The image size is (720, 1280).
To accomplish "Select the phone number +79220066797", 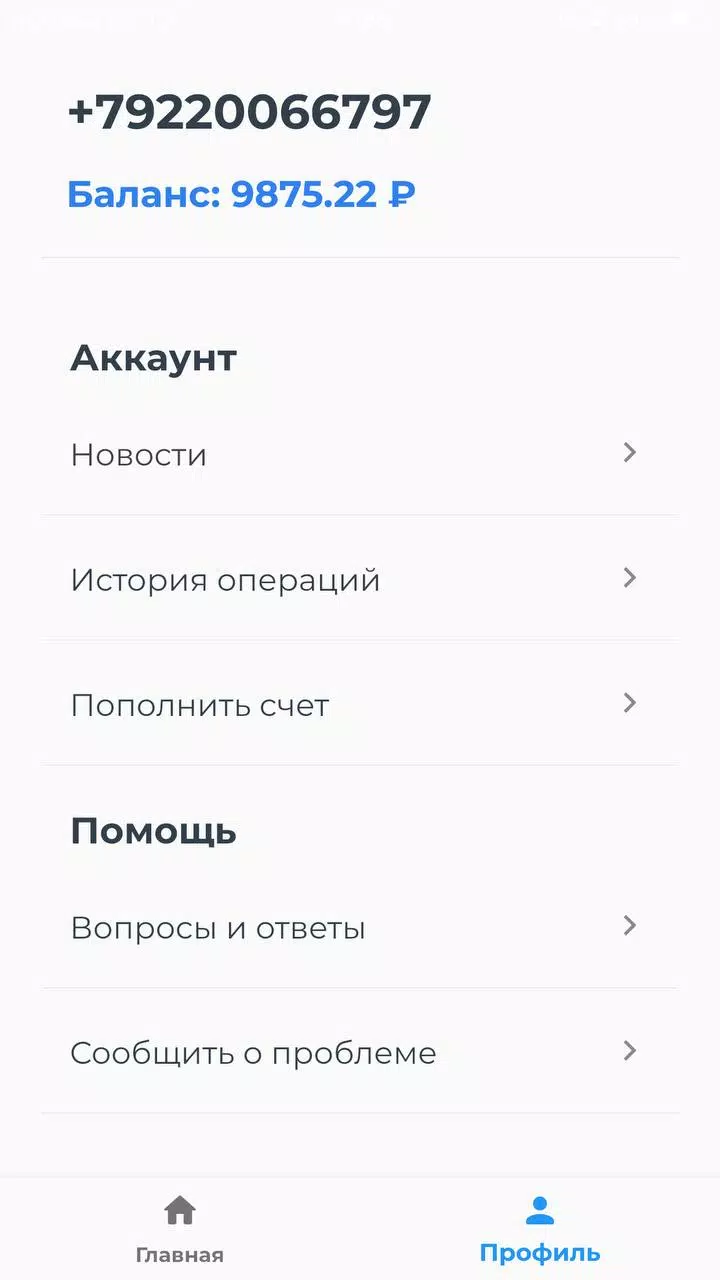I will [x=250, y=110].
